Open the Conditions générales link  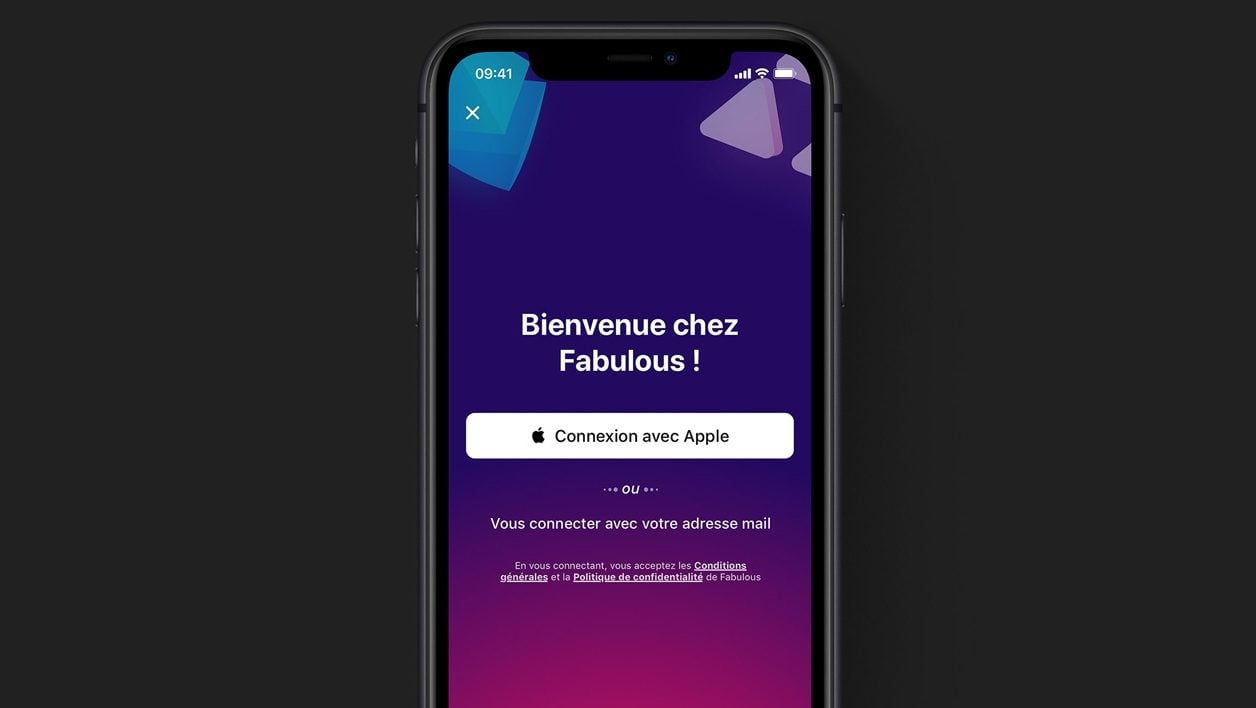point(720,566)
